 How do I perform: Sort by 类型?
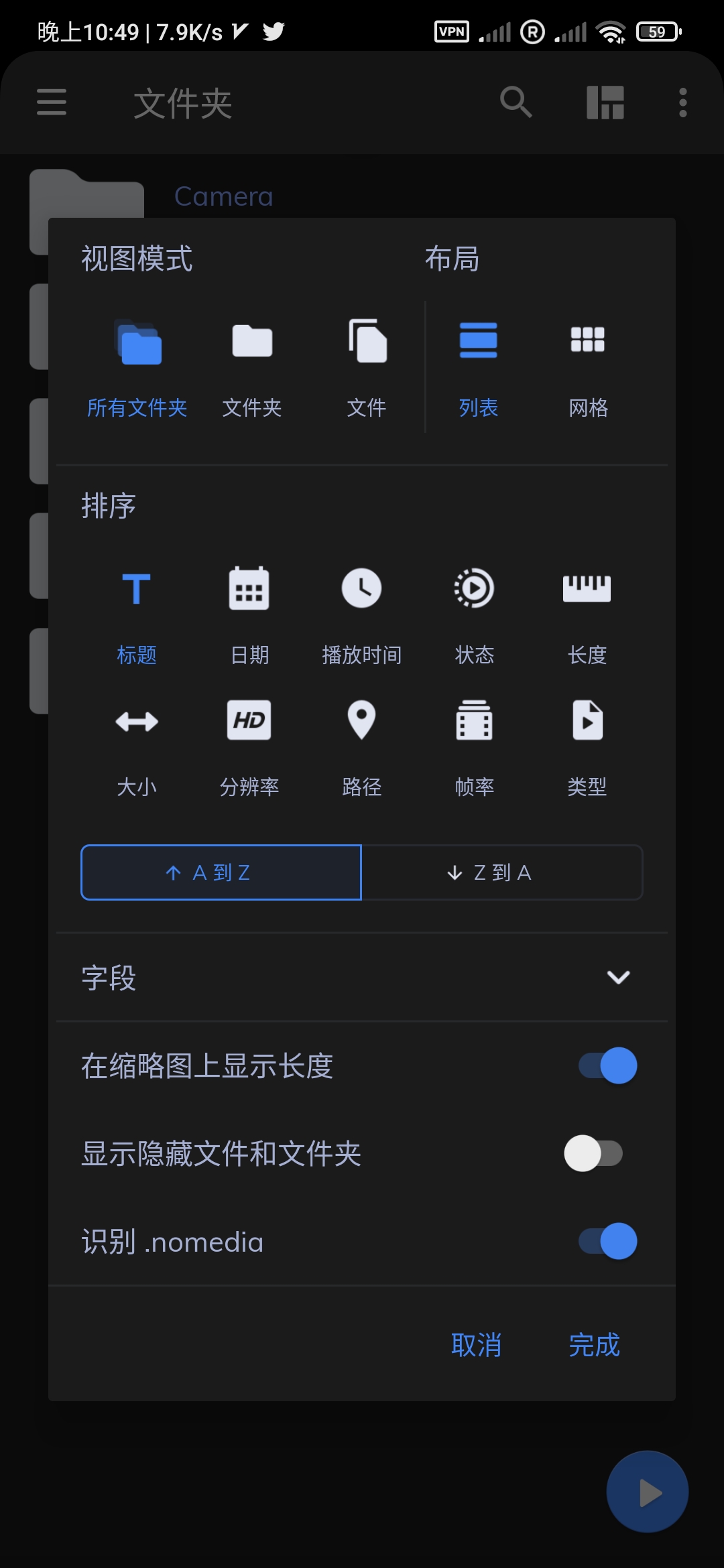[587, 745]
